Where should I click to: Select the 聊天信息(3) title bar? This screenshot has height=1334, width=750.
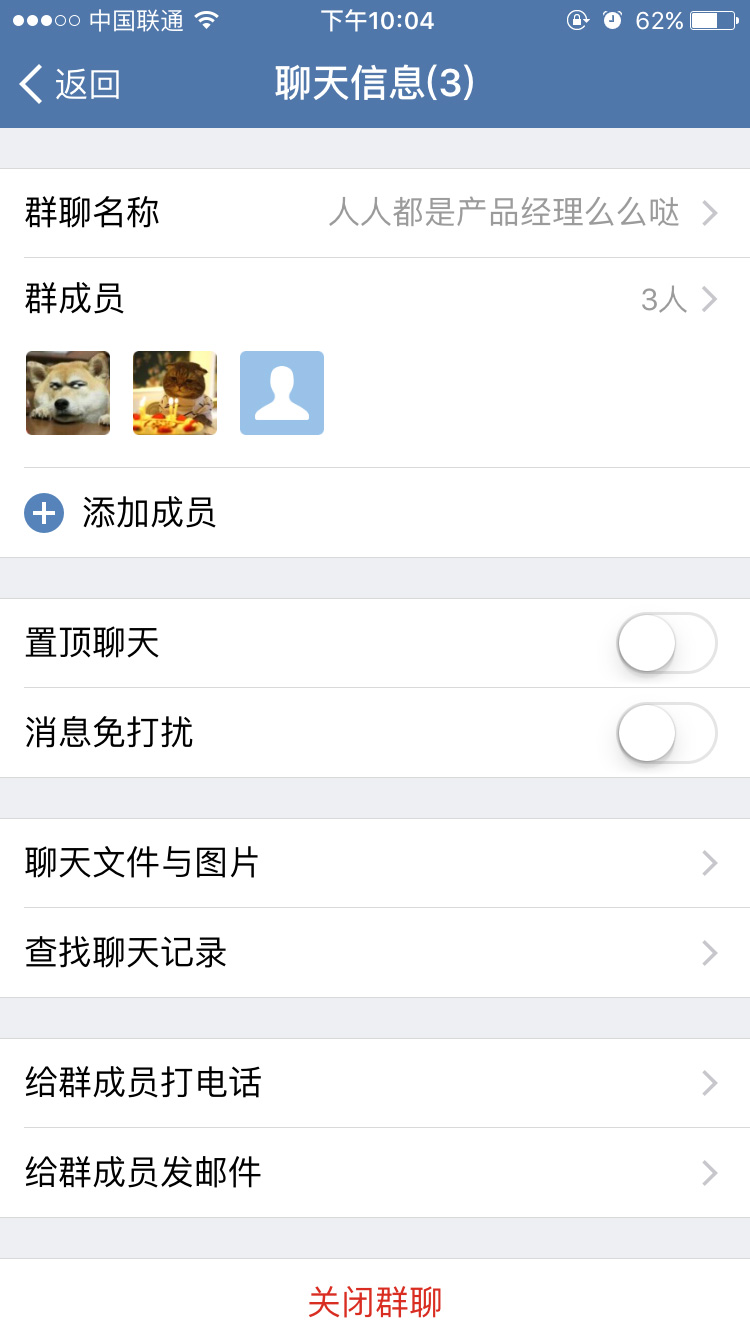click(375, 85)
